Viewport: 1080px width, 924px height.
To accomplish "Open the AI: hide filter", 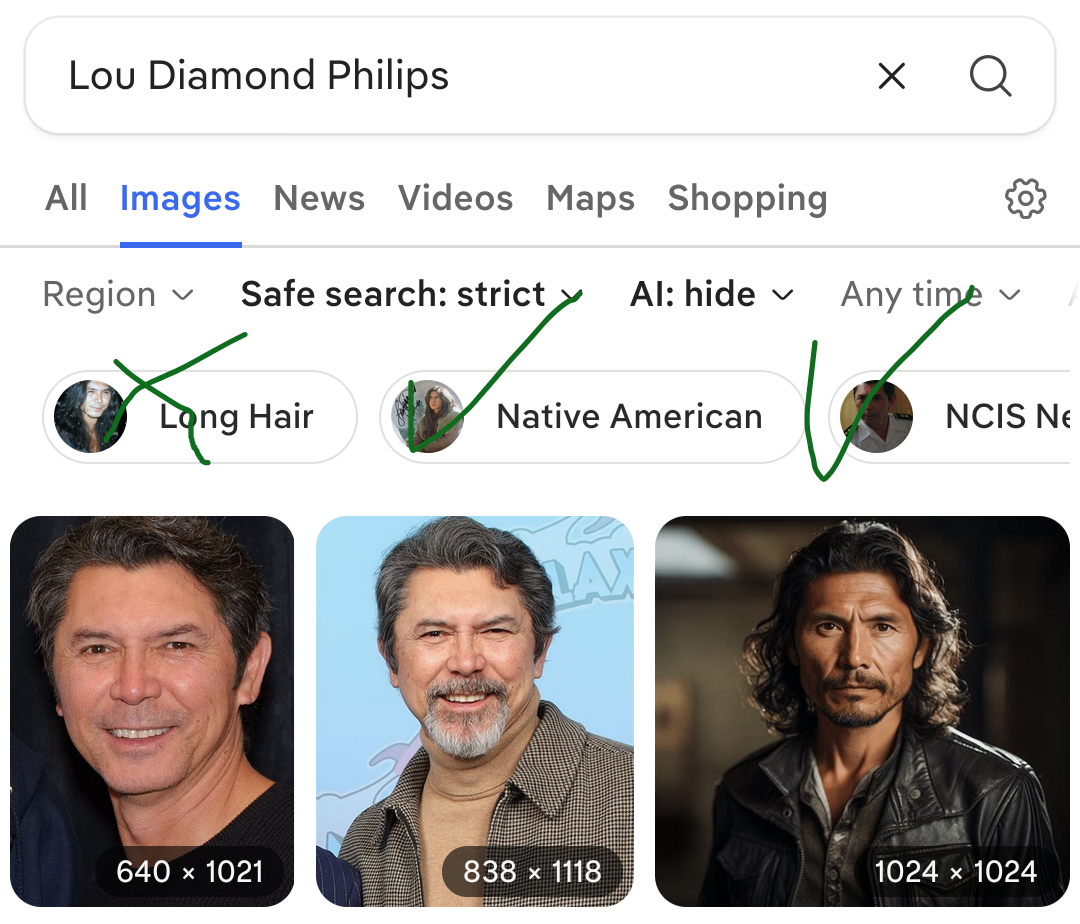I will (711, 295).
